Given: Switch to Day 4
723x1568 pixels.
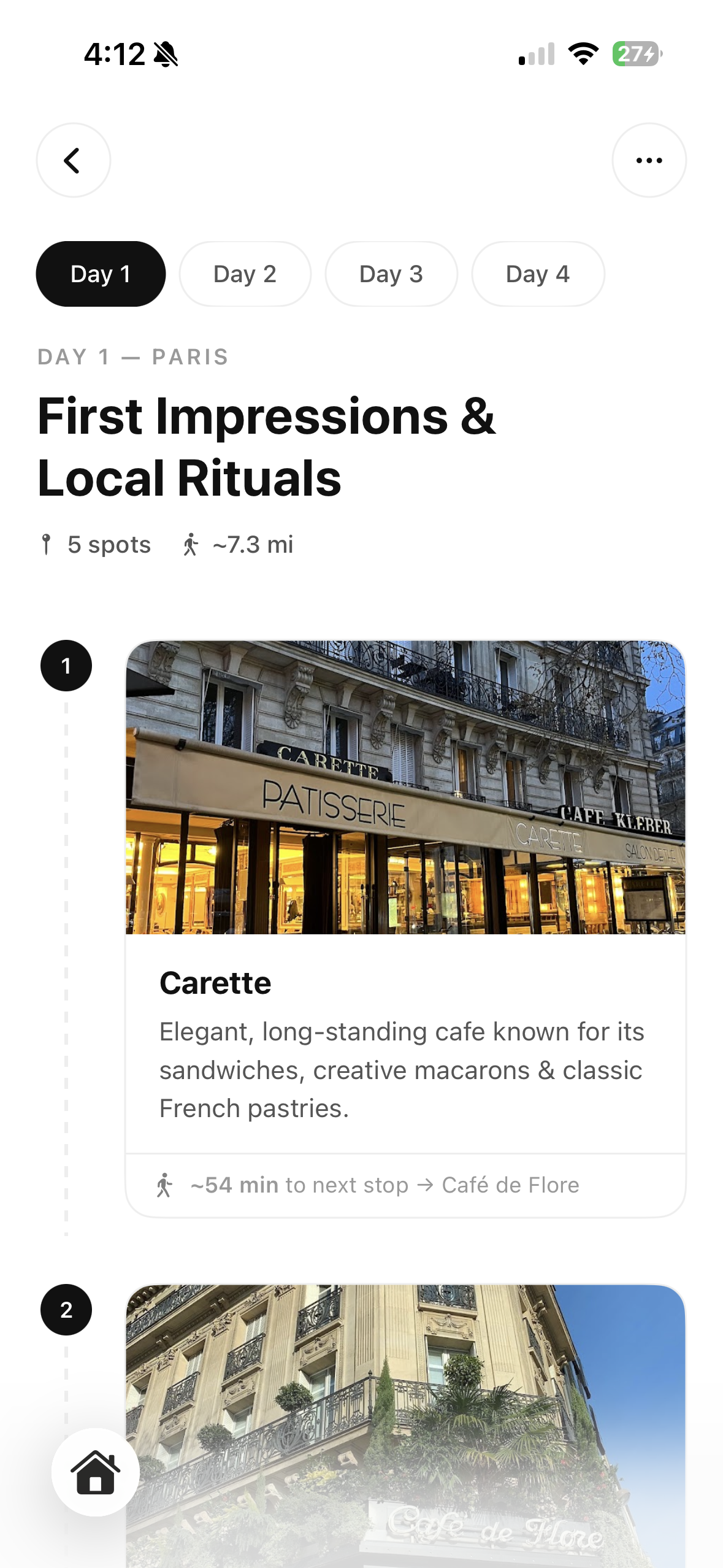Looking at the screenshot, I should (538, 274).
